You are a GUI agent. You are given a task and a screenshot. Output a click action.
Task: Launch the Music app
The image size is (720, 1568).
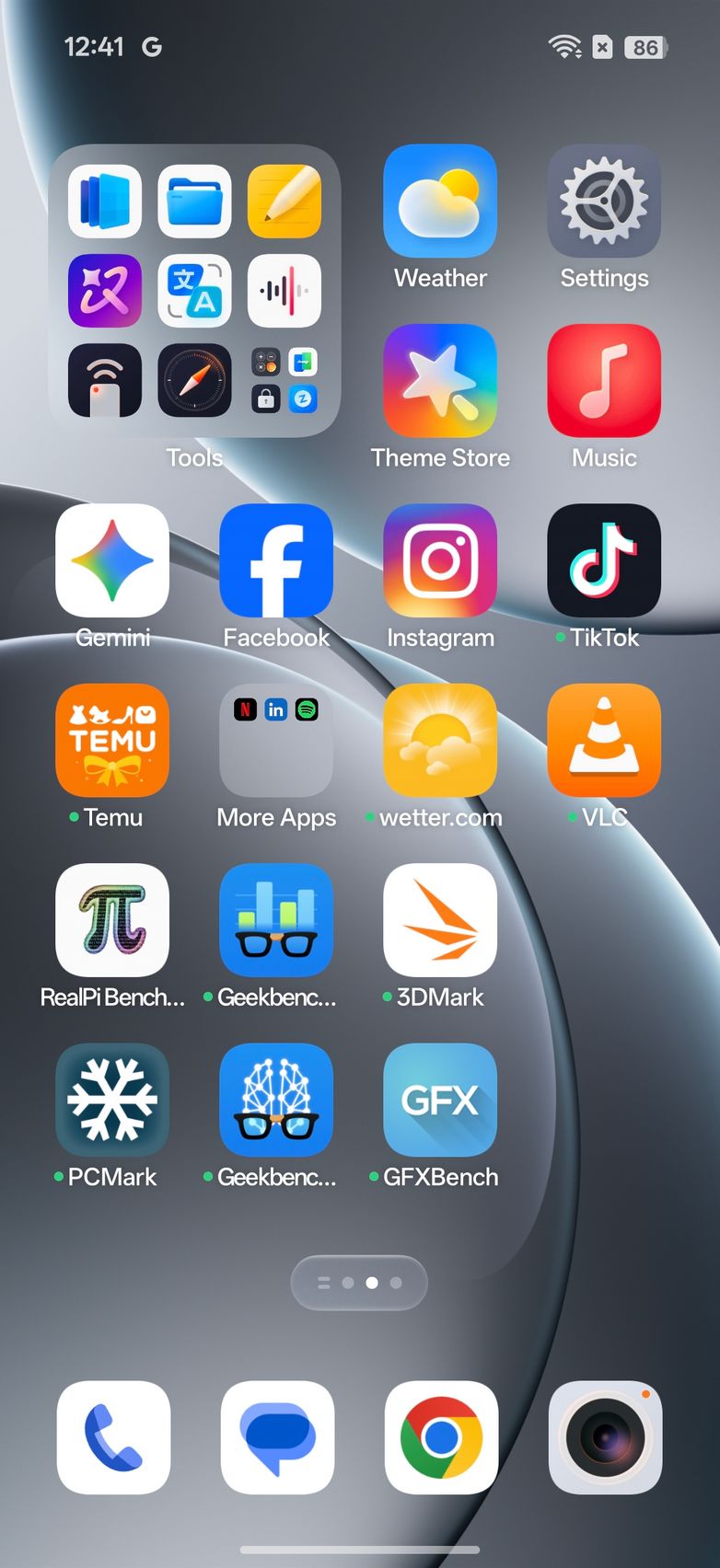(x=604, y=381)
